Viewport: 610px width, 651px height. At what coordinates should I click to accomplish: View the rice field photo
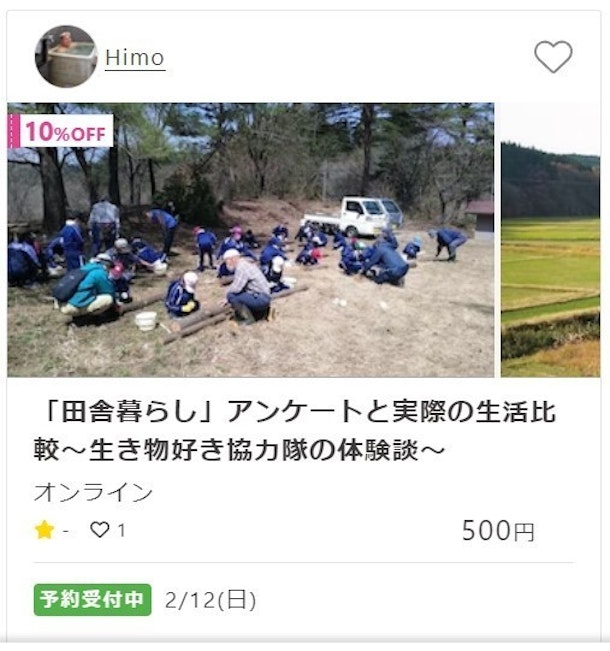(x=550, y=240)
